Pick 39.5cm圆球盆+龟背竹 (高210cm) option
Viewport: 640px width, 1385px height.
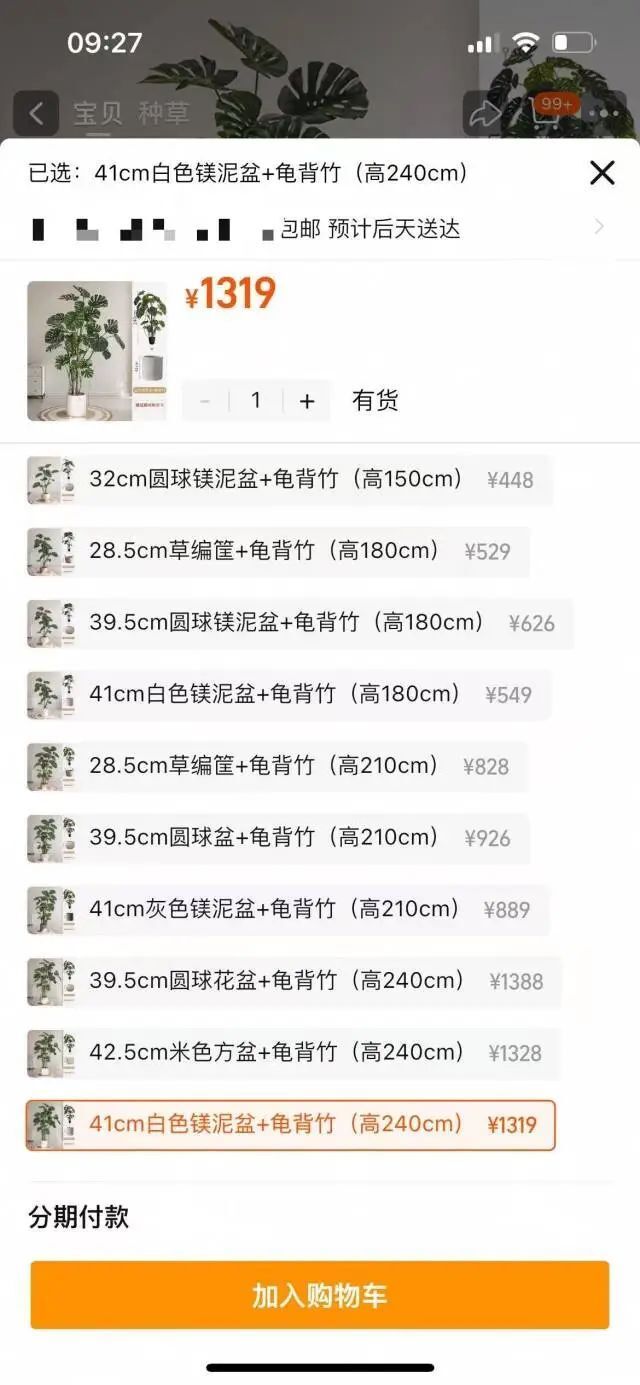(277, 838)
